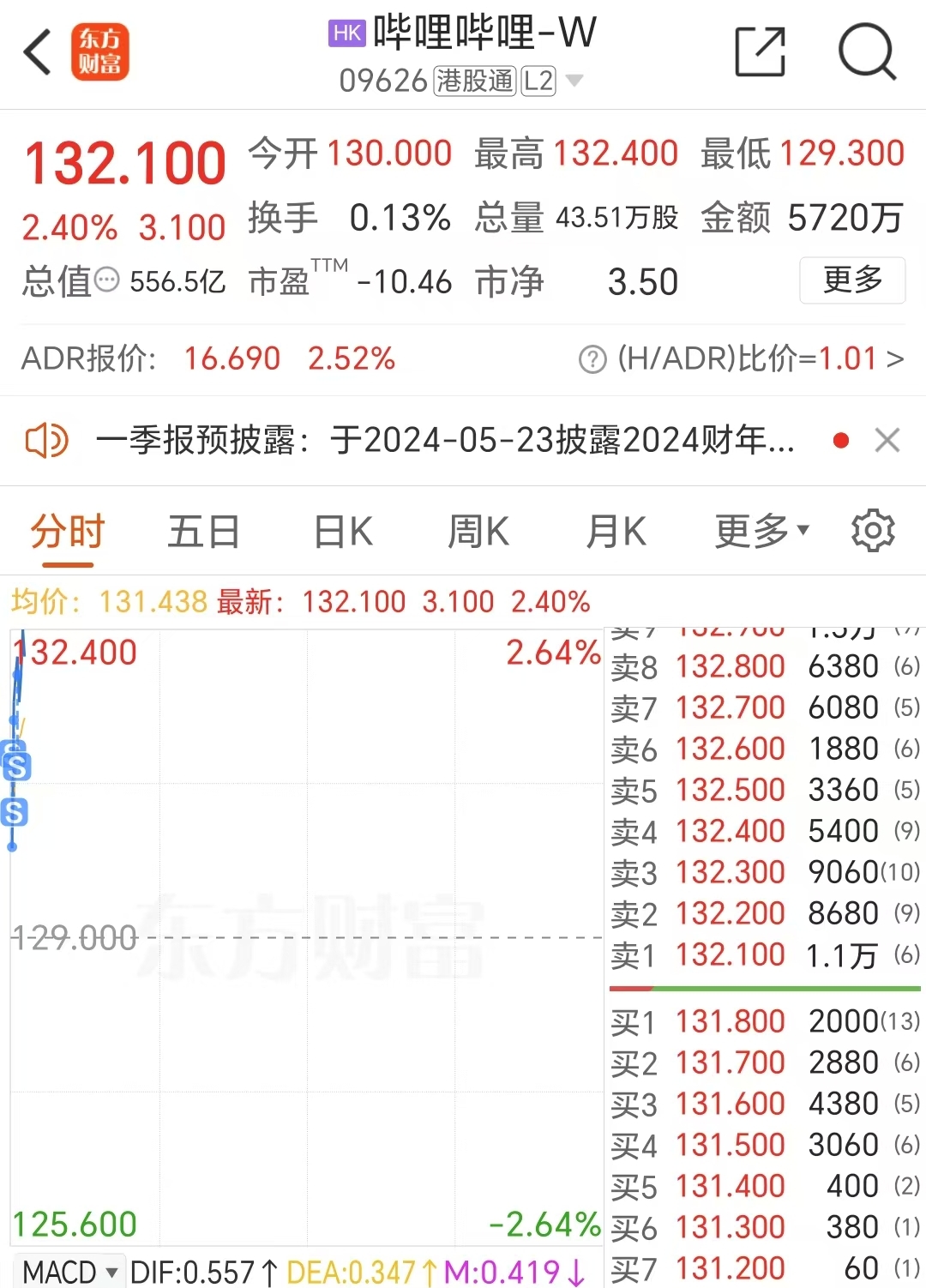The height and width of the screenshot is (1288, 926).
Task: Open the first-quarter report disclosure notice
Action: point(446,441)
